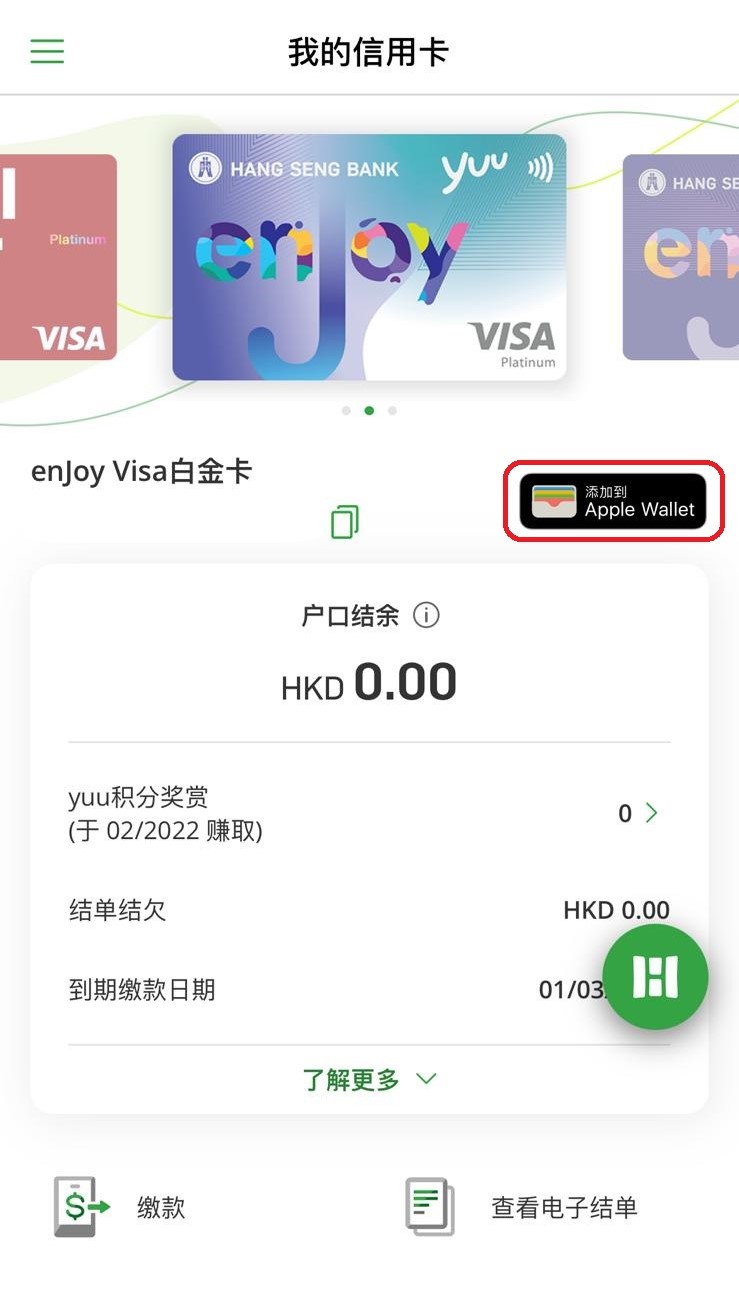The image size is (739, 1290).
Task: Expand the 了解更多 section
Action: tap(369, 1079)
